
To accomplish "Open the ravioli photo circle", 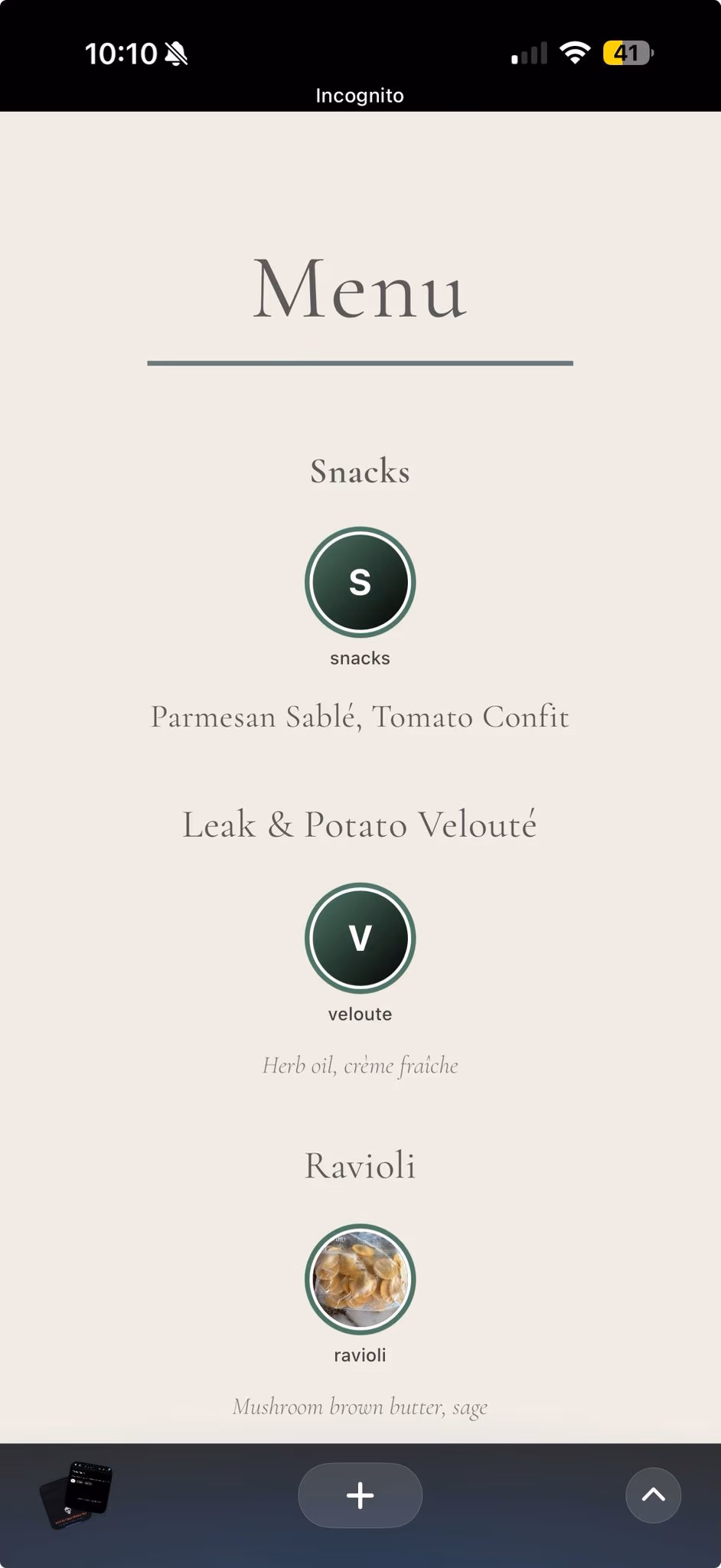I will (x=360, y=1279).
